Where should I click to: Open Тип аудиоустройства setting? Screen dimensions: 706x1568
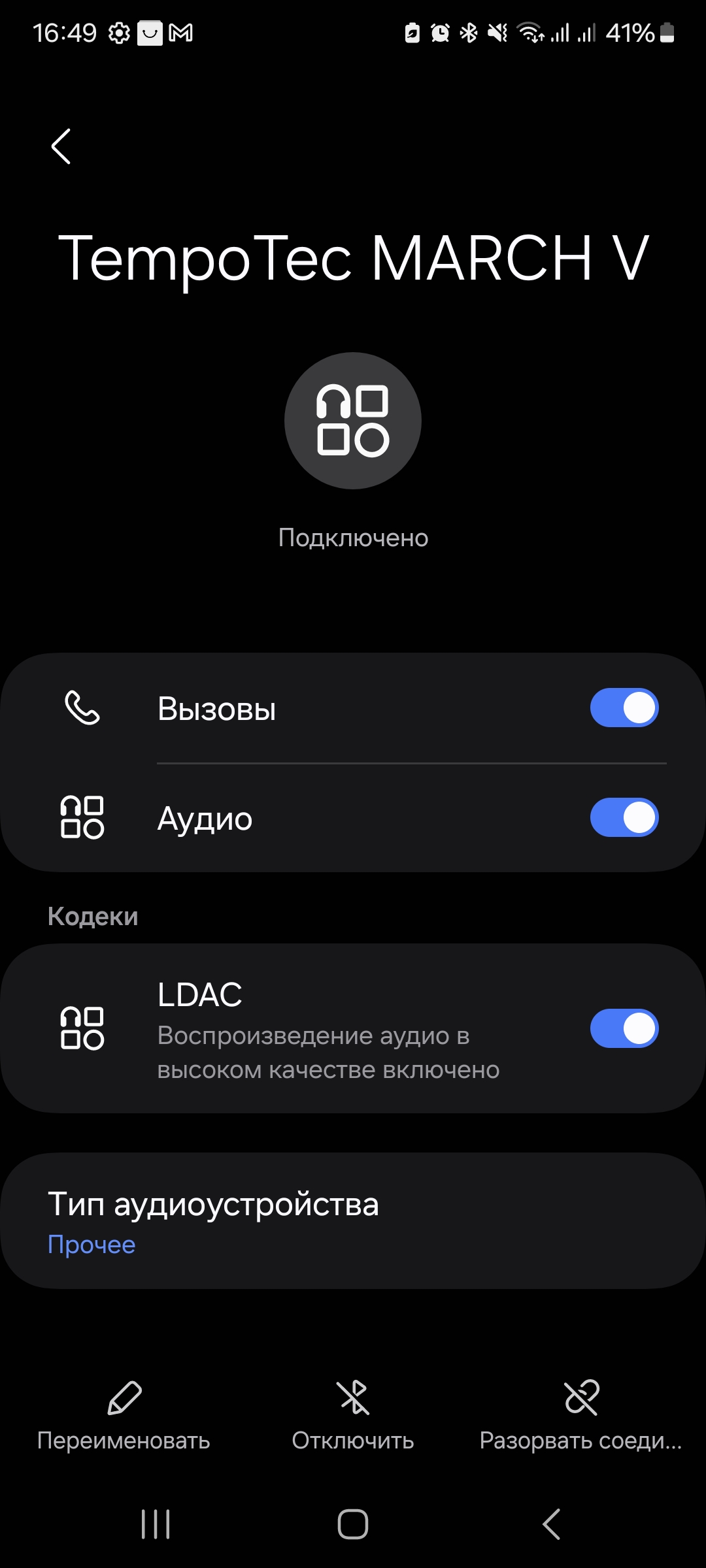pos(353,1220)
